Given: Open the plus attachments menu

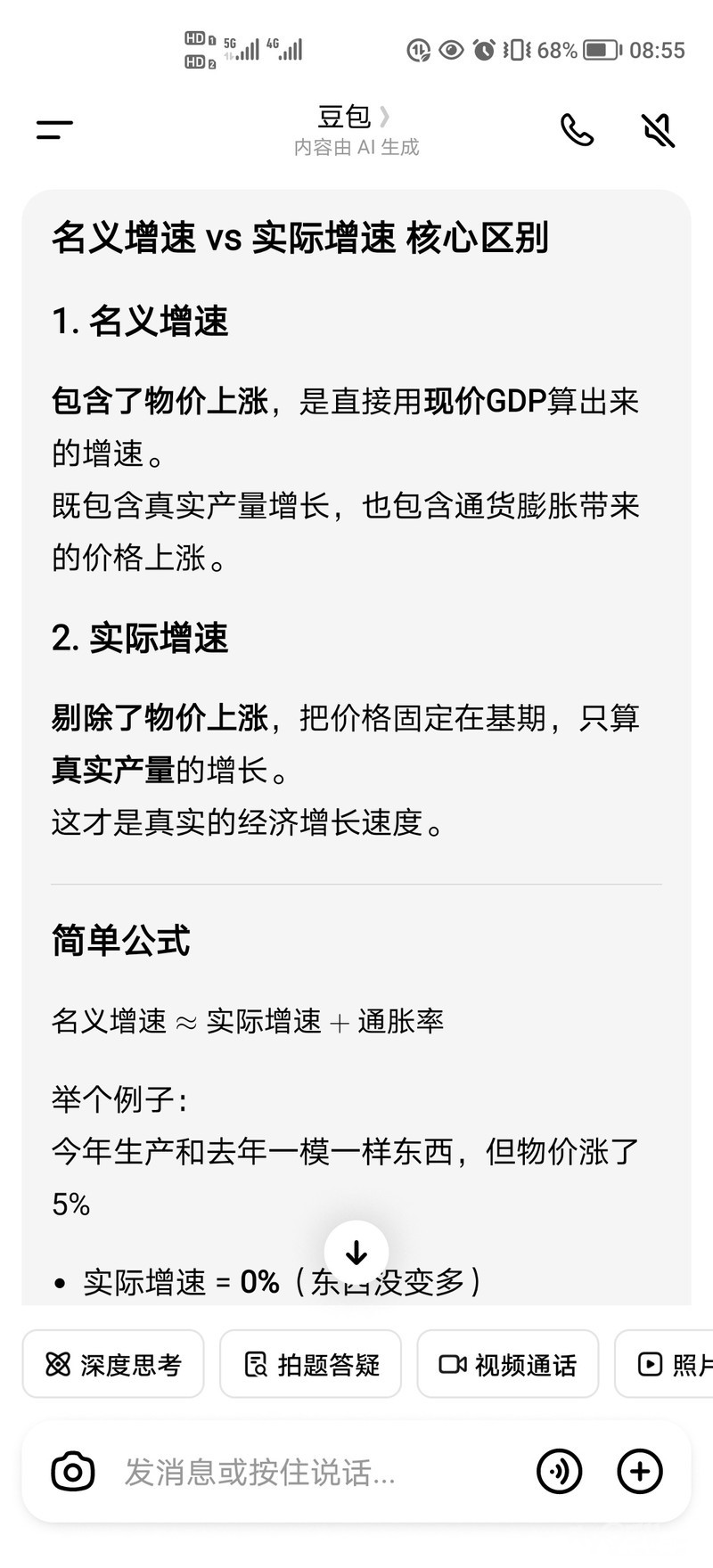Looking at the screenshot, I should (640, 1471).
